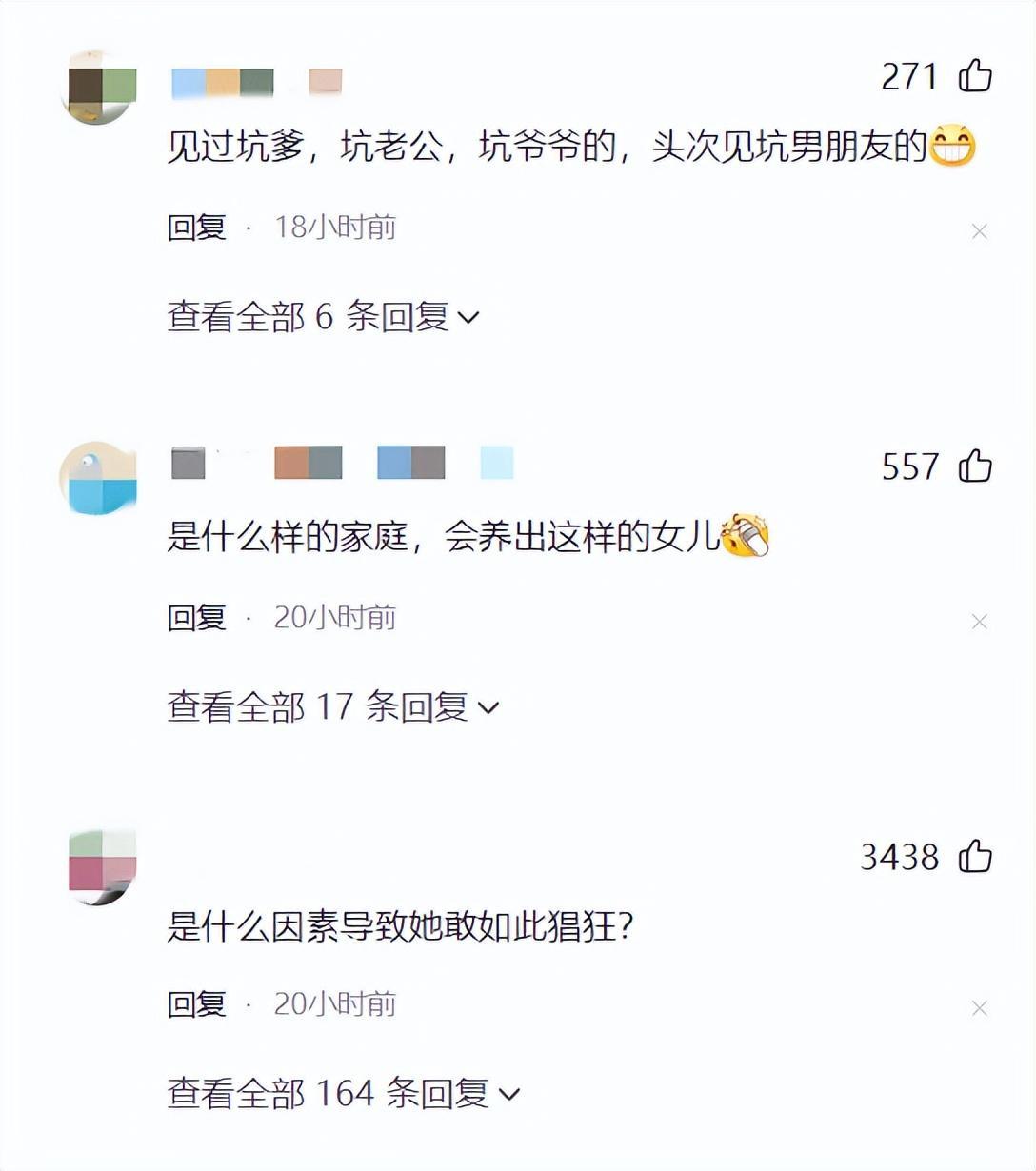Reply to the comment posted 18小时前

197,228
